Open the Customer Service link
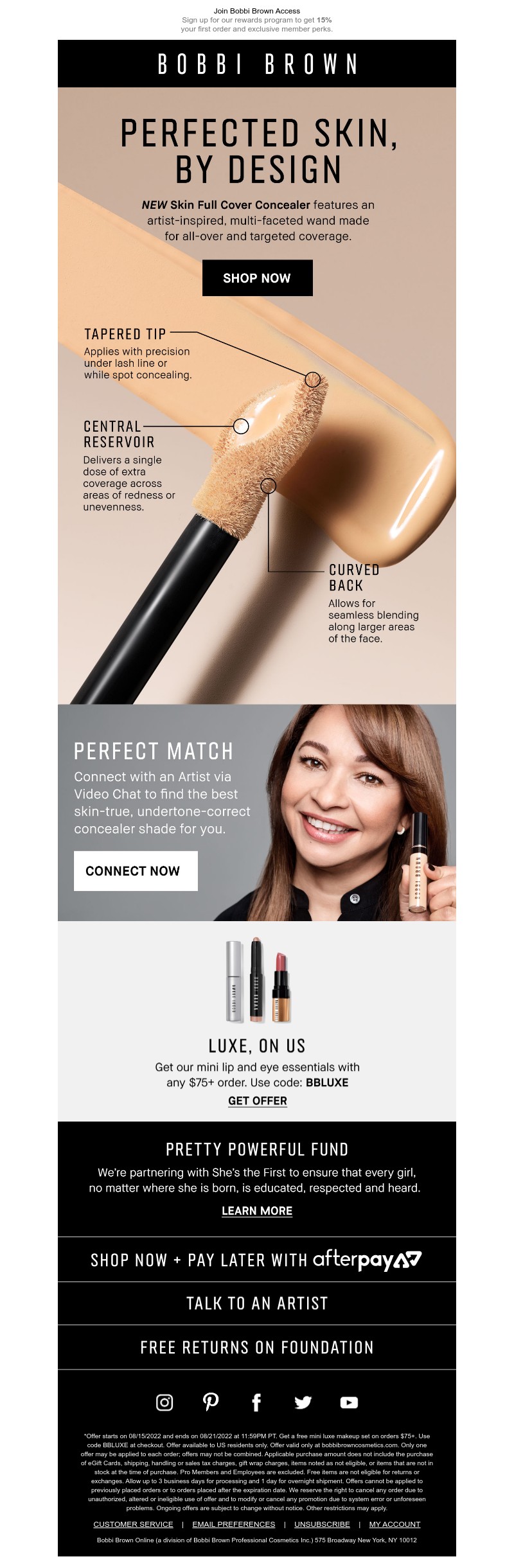This screenshot has height=1568, width=514. point(133,1524)
